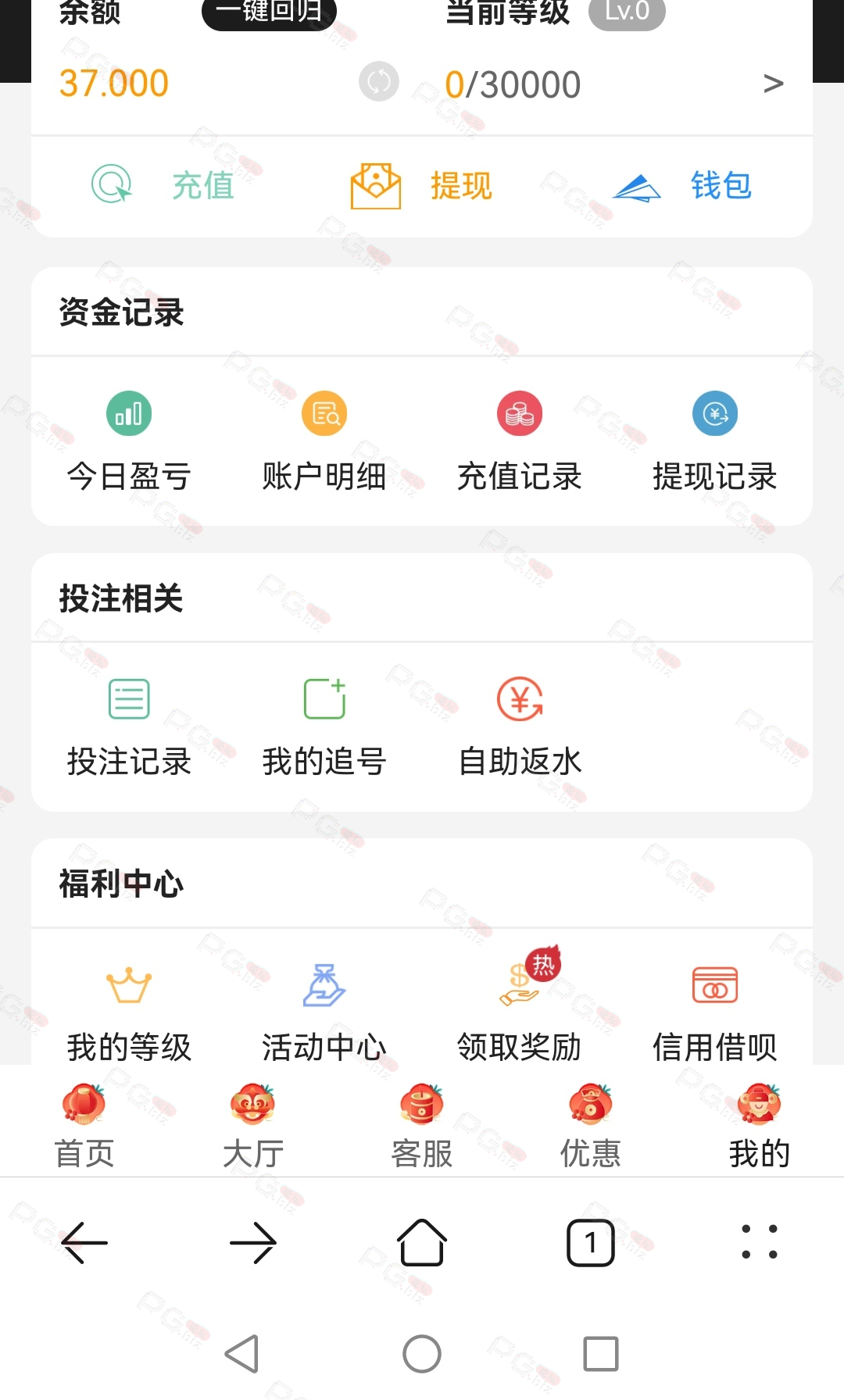Switch to the 优惠 promotions tab

[x=591, y=1126]
